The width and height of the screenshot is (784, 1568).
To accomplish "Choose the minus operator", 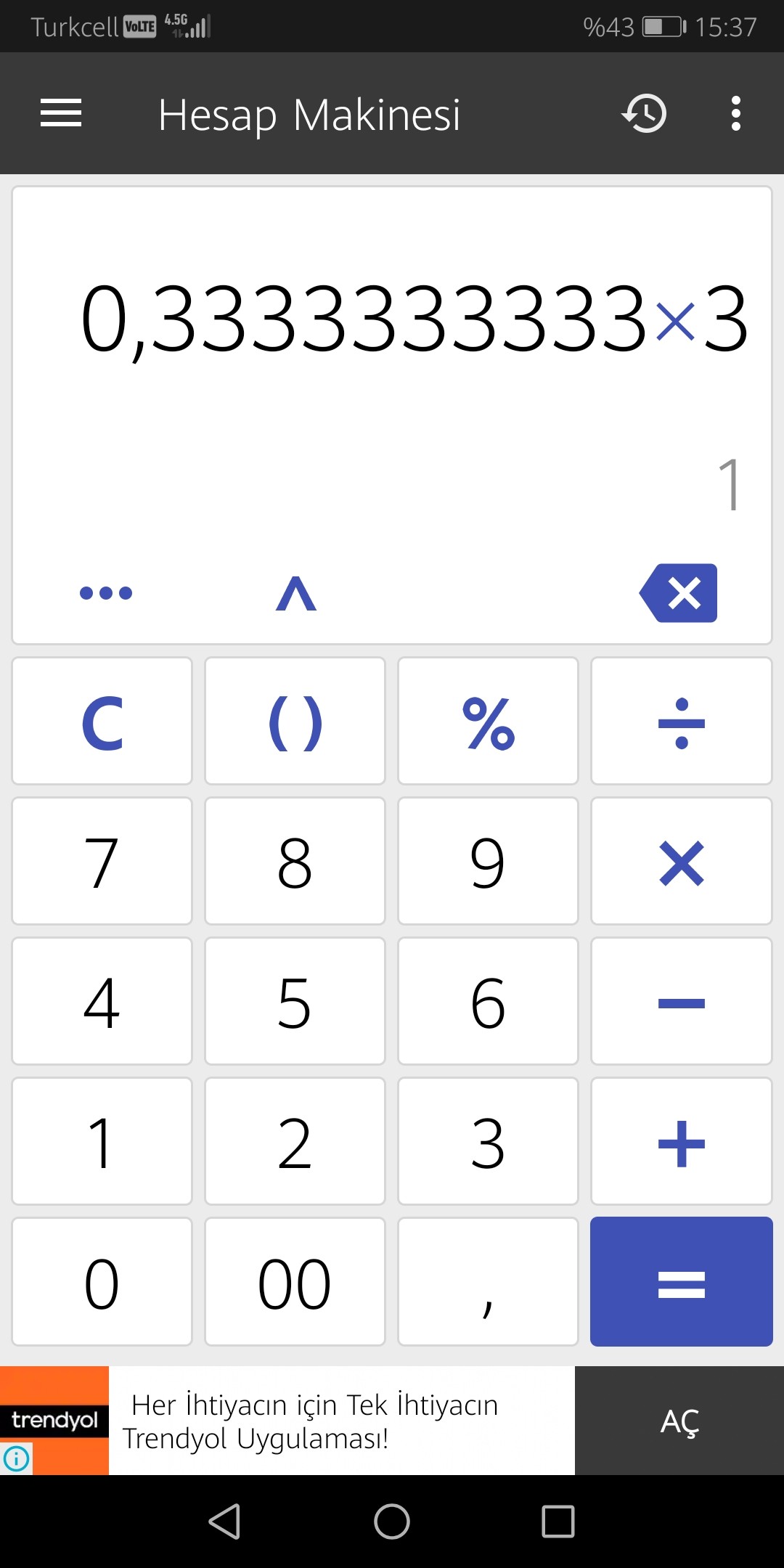I will tap(682, 1001).
